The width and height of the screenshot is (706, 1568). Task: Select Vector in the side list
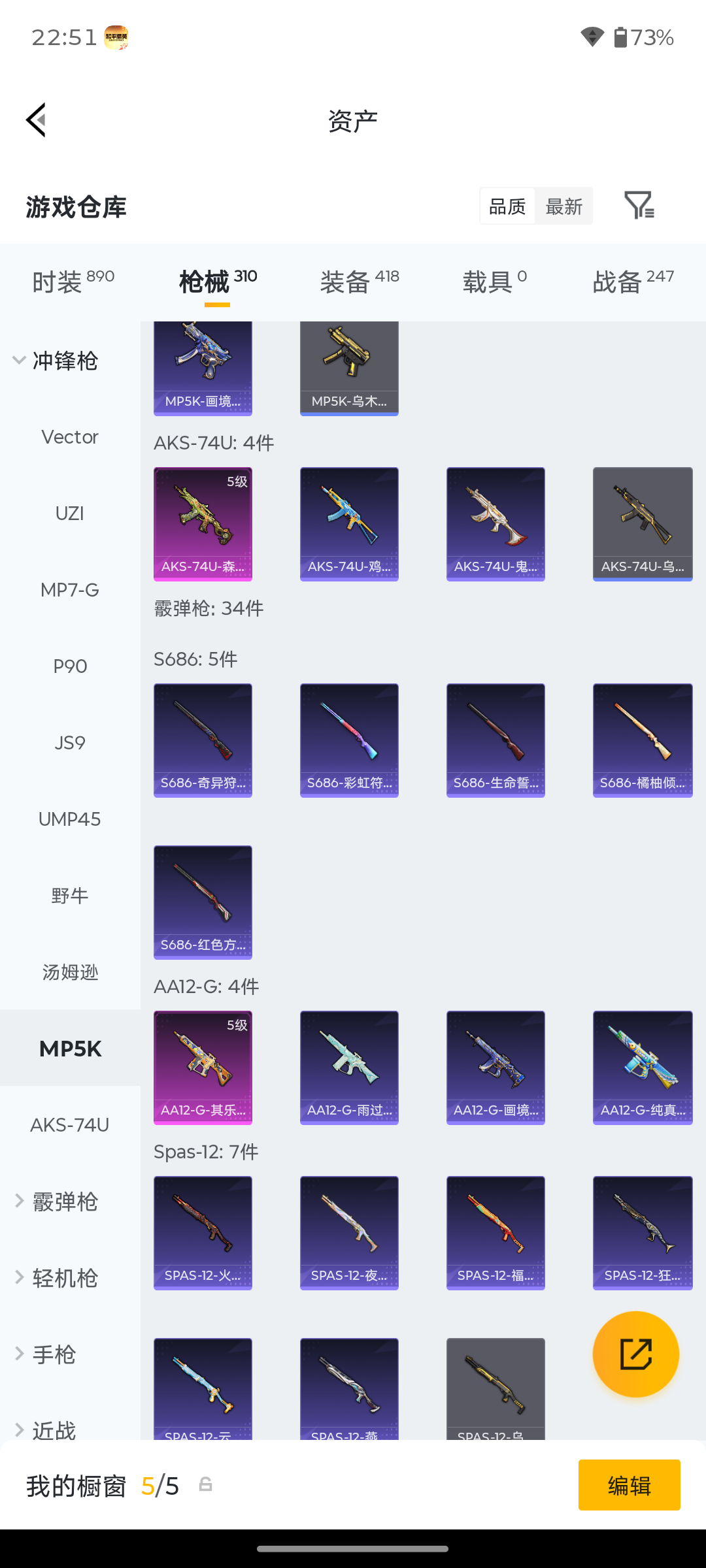coord(70,437)
